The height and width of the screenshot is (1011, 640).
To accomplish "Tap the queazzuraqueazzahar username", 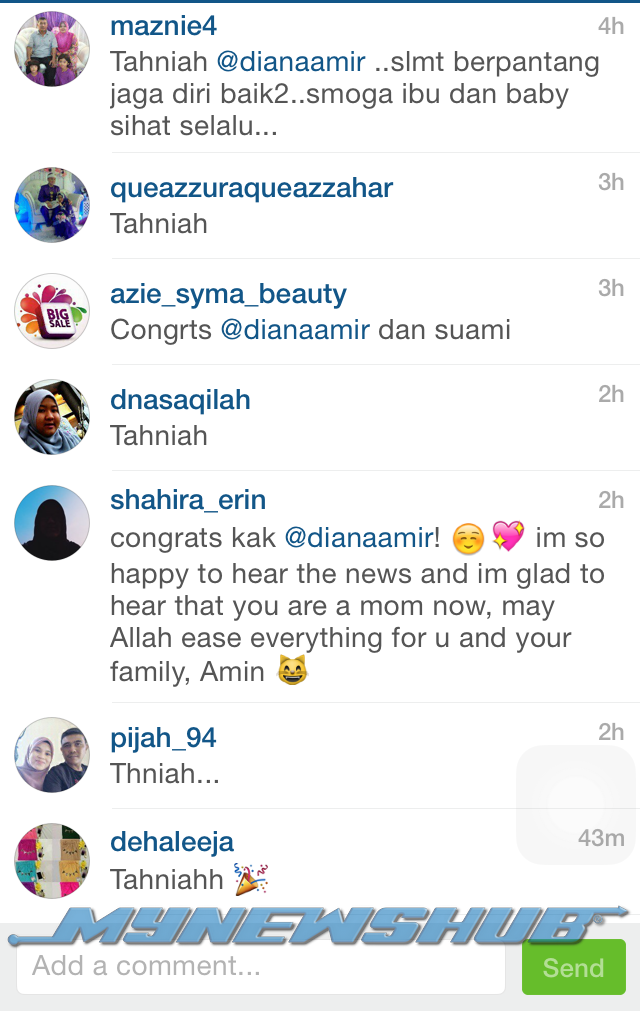I will point(251,188).
